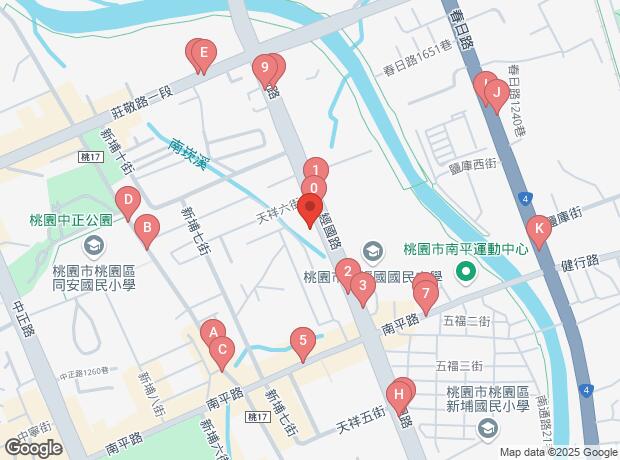Image resolution: width=620 pixels, height=460 pixels.
Task: Select marker K by the highway
Action: tap(539, 230)
